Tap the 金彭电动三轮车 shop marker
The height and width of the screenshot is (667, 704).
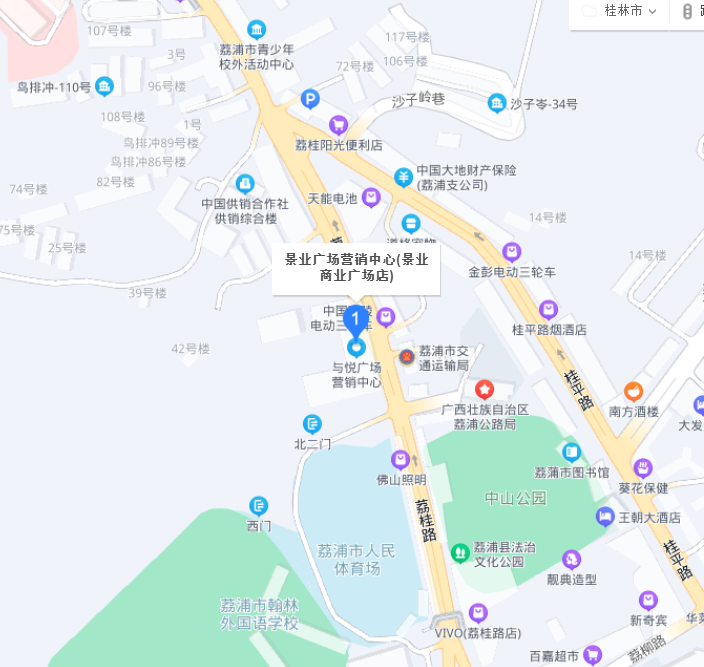coord(512,252)
